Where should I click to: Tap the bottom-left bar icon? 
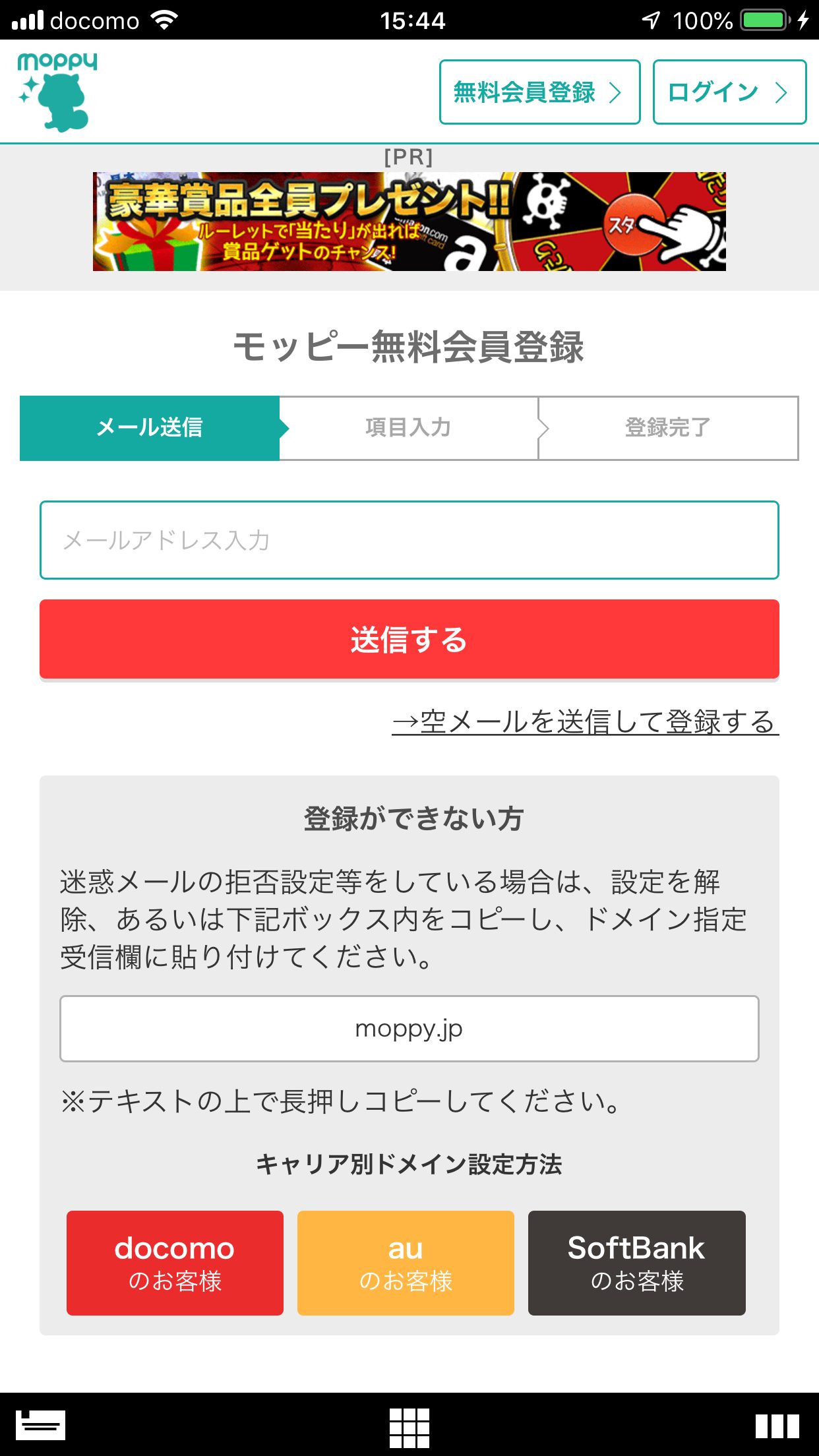[40, 1425]
